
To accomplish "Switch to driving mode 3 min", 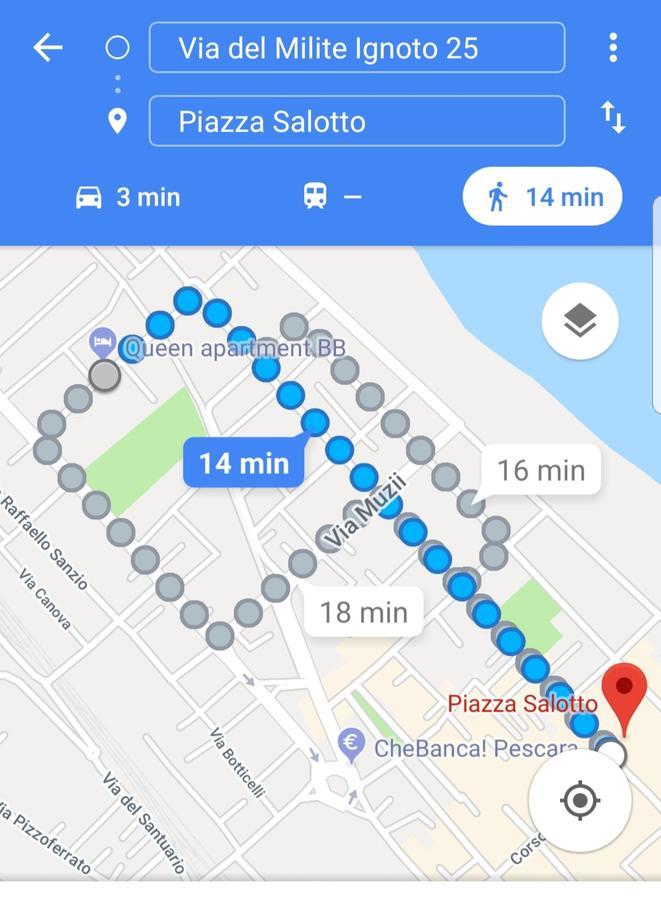I will coord(128,197).
